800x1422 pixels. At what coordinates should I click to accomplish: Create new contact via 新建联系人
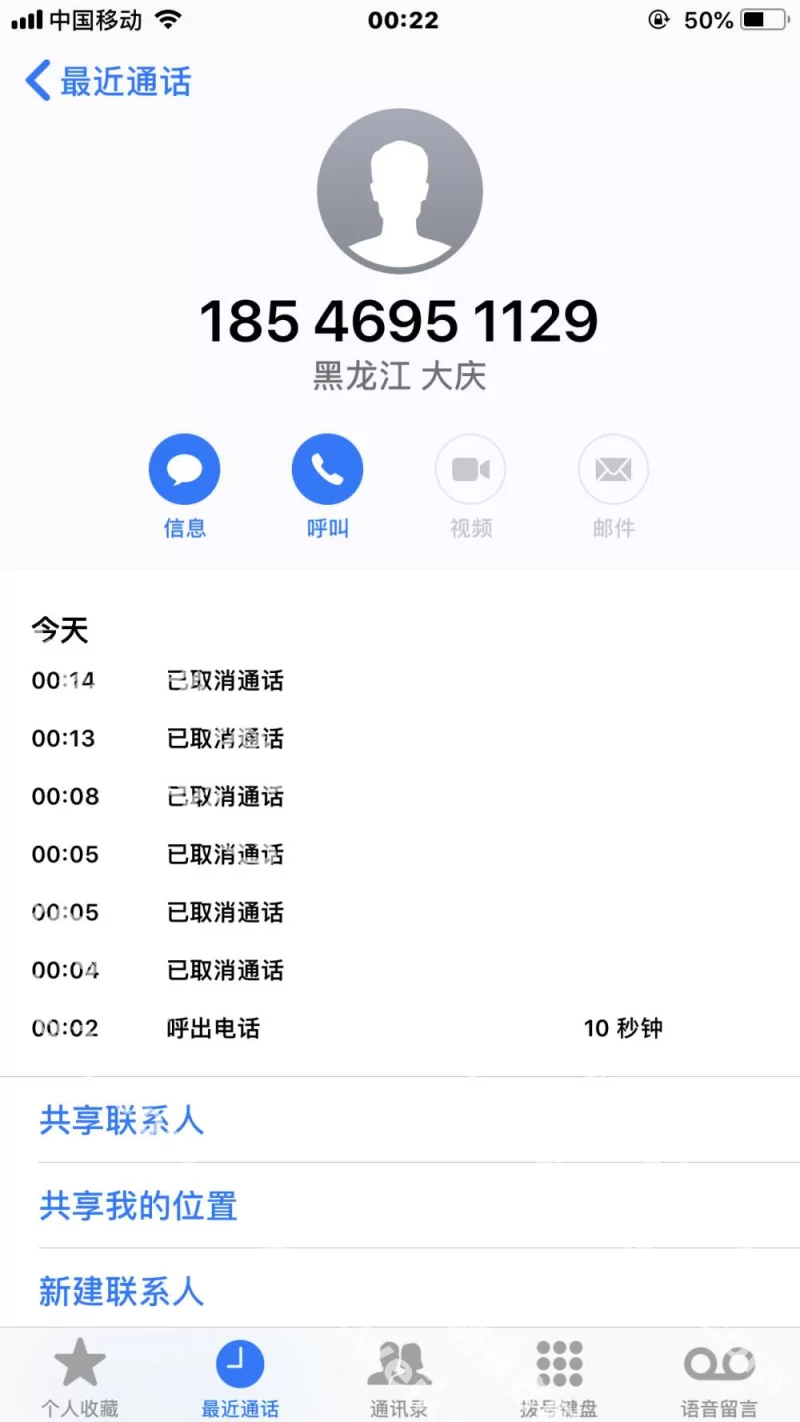pos(121,1291)
